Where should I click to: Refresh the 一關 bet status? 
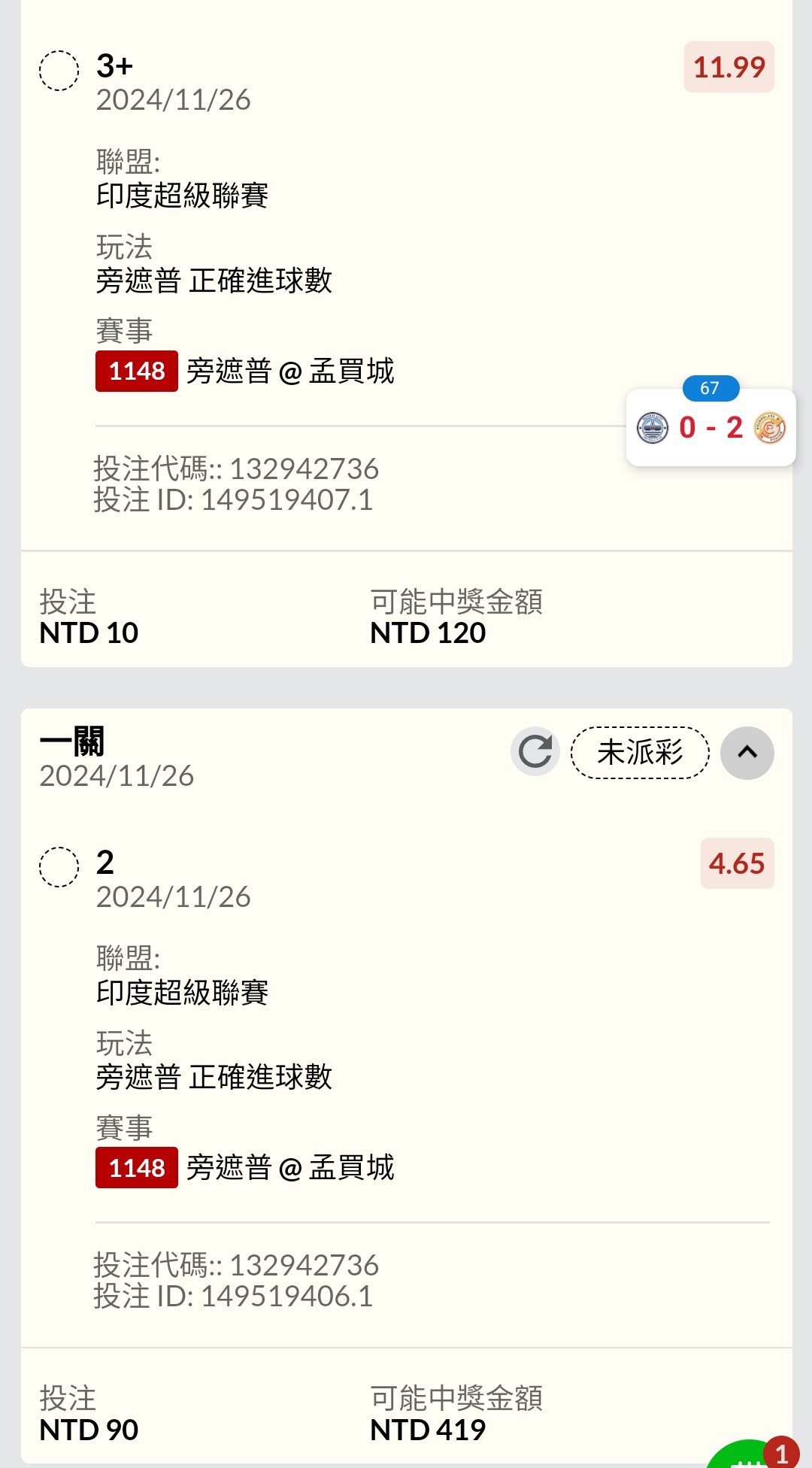point(535,751)
